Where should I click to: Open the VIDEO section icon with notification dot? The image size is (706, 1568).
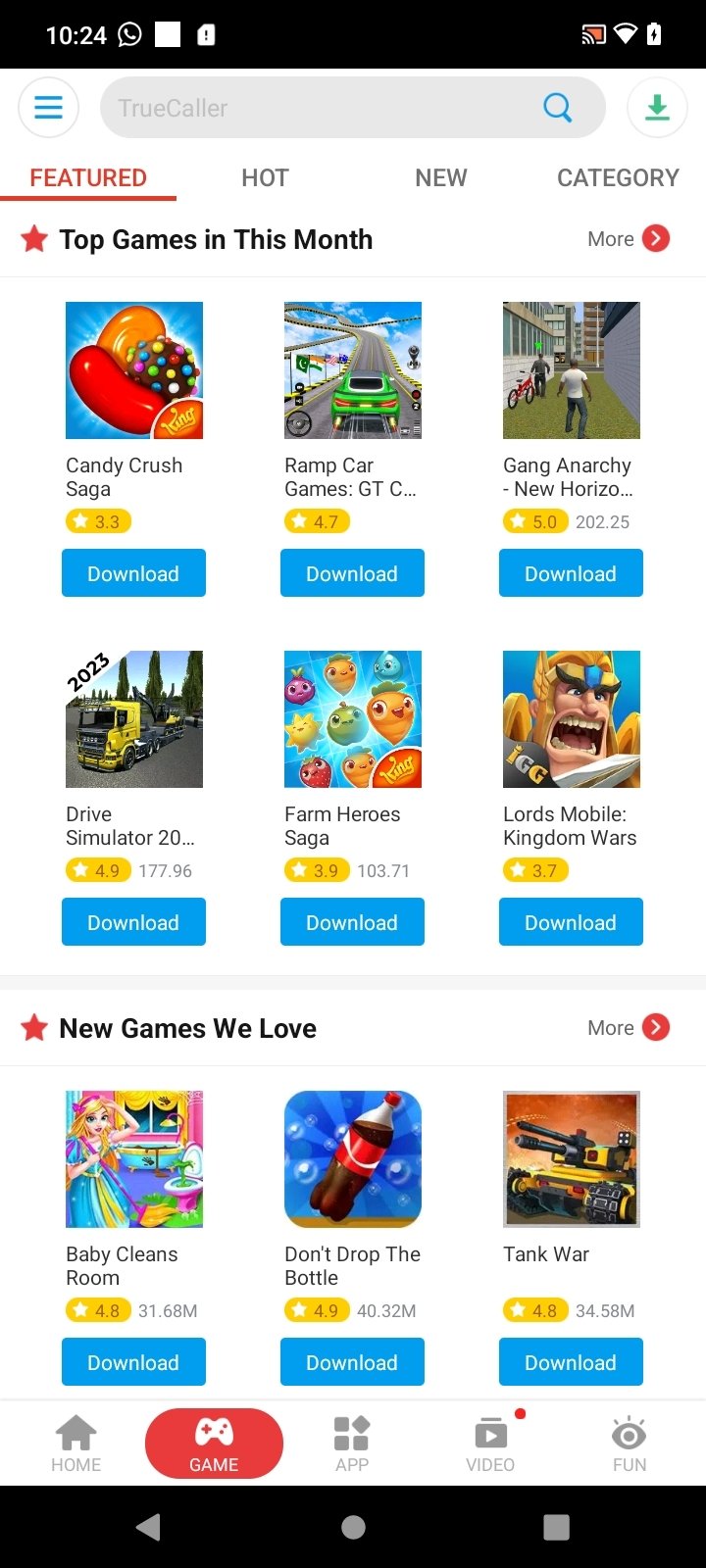[x=490, y=1433]
